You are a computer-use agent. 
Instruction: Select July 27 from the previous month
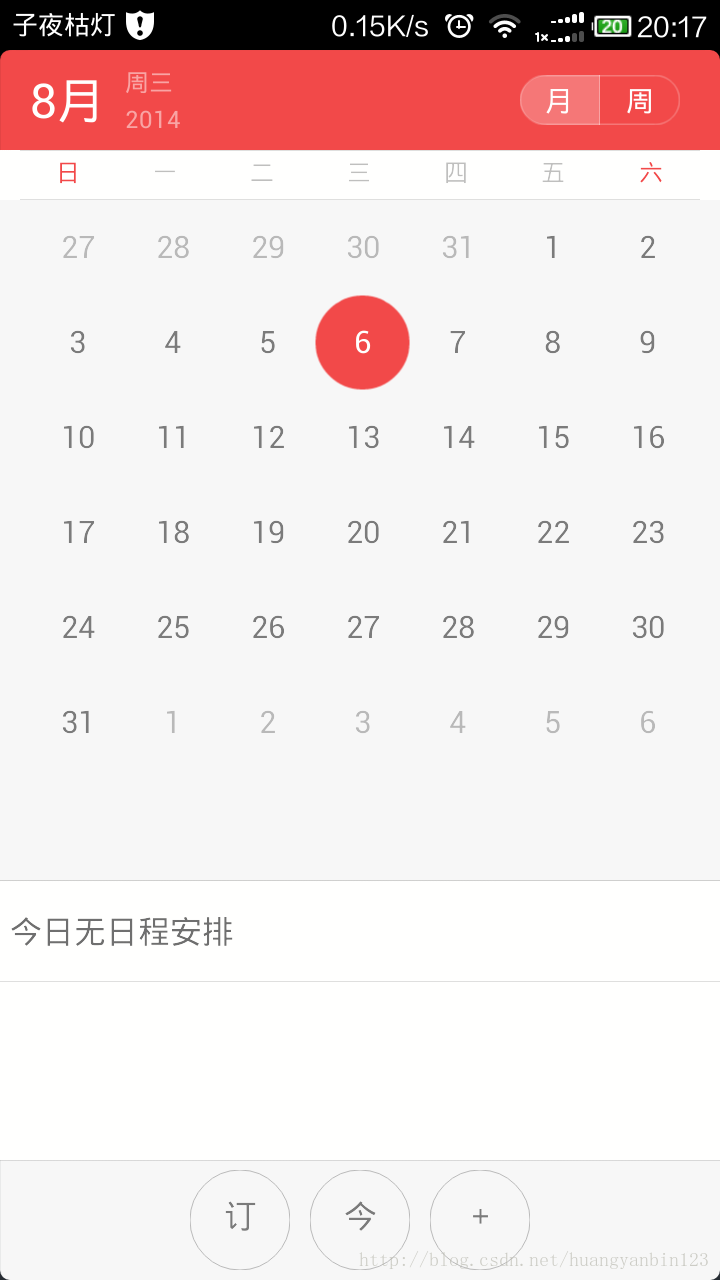[x=78, y=247]
